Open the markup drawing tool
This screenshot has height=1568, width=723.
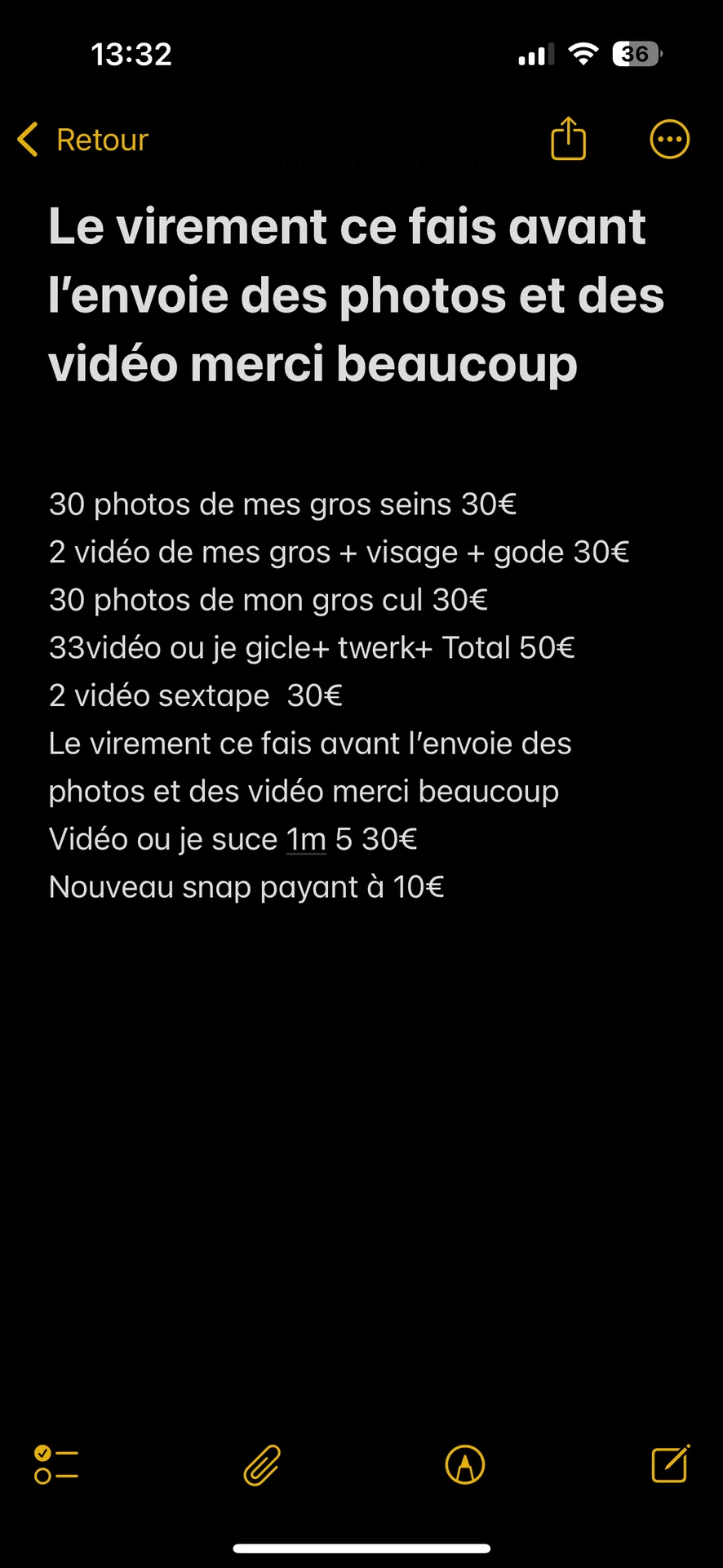pos(465,1464)
